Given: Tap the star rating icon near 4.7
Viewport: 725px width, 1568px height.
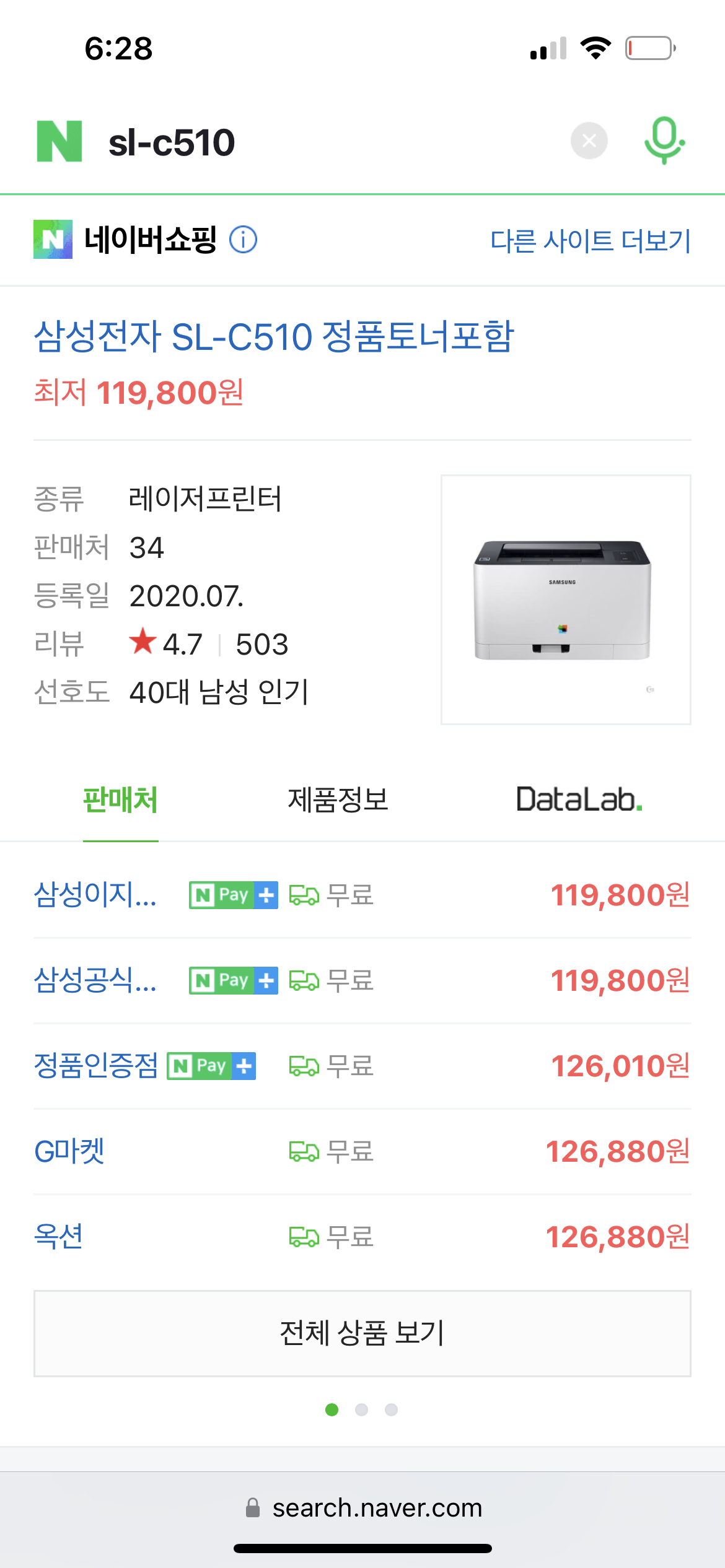Looking at the screenshot, I should click(x=144, y=644).
